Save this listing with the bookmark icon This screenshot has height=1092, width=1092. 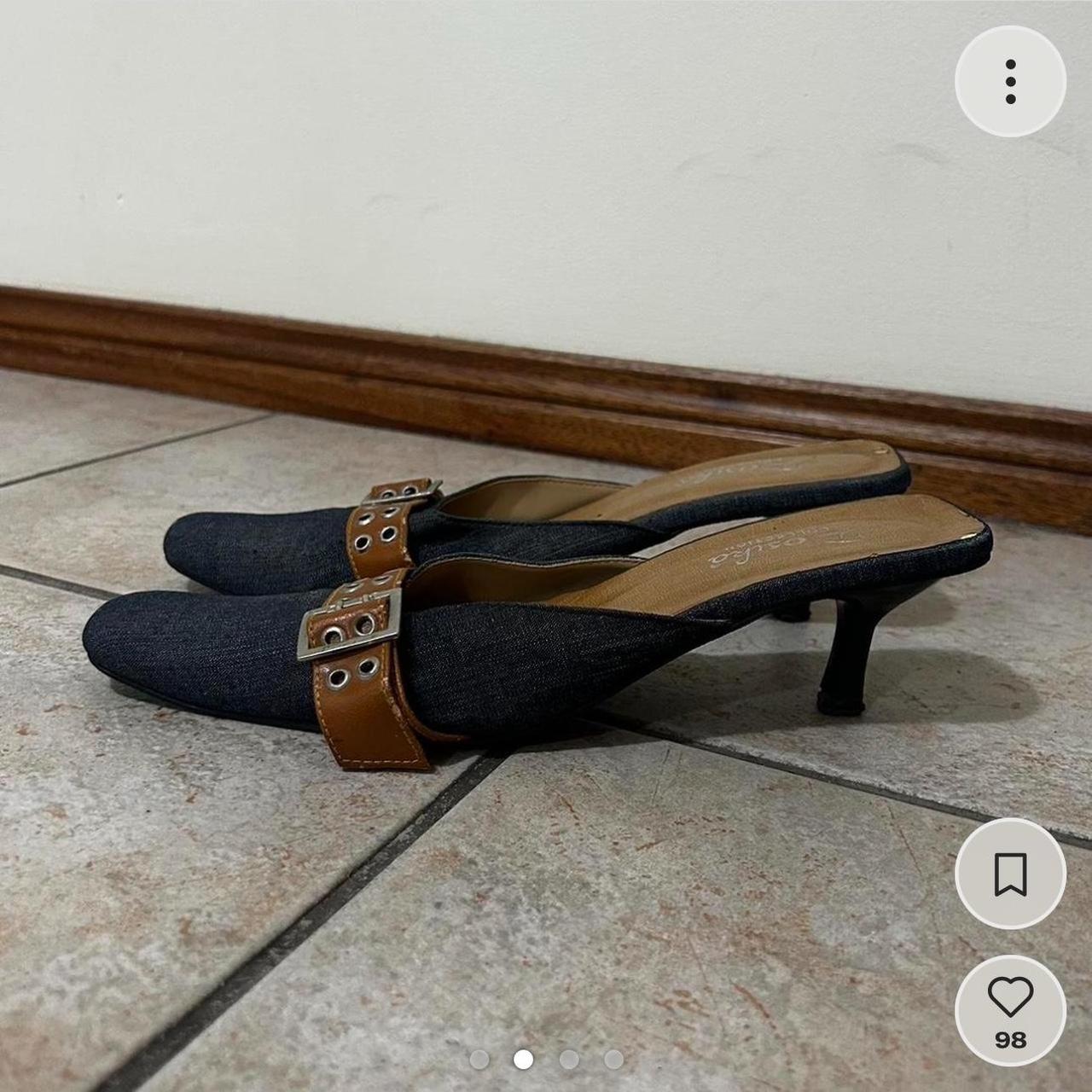point(1010,874)
